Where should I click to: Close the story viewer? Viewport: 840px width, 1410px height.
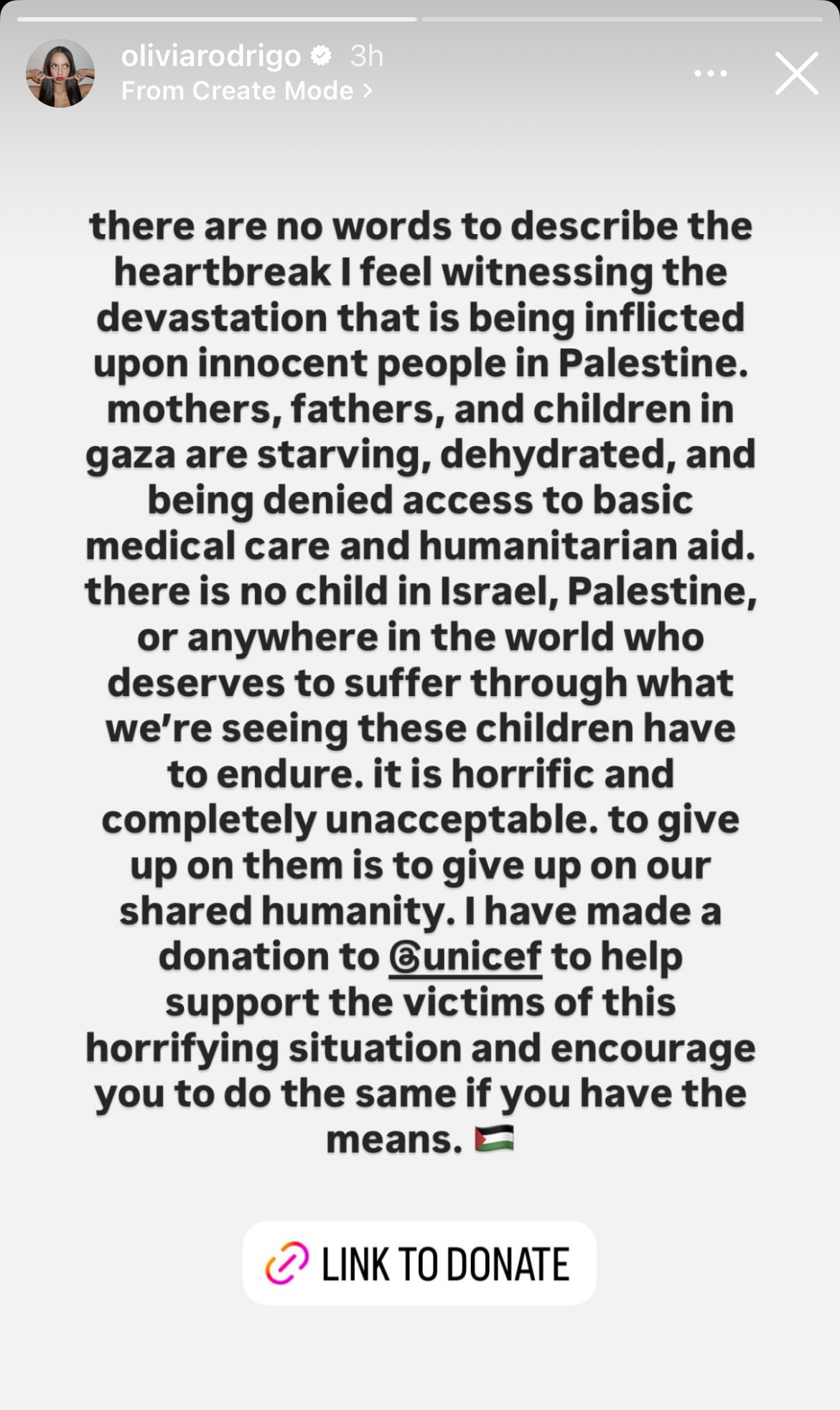[x=797, y=73]
